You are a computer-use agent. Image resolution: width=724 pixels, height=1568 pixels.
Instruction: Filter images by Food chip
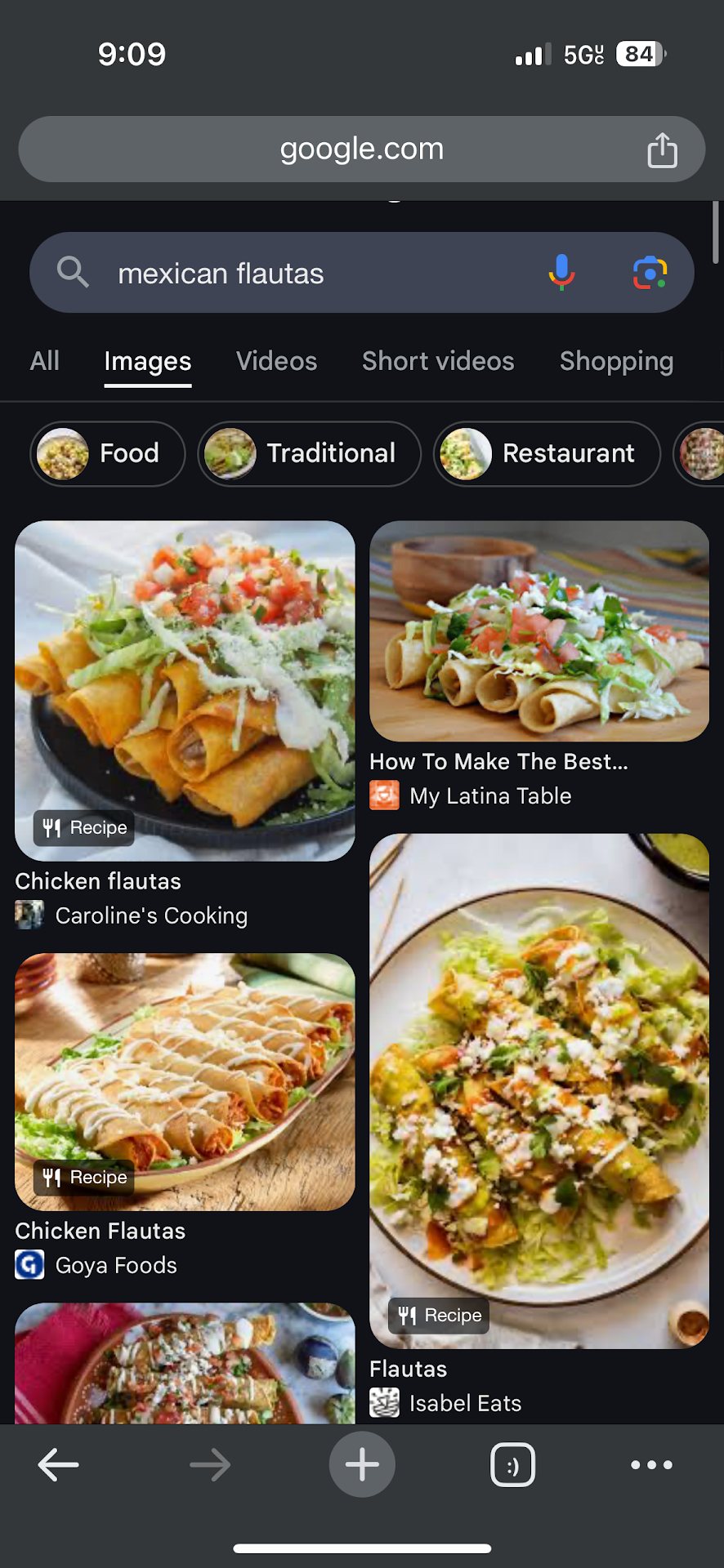(108, 453)
